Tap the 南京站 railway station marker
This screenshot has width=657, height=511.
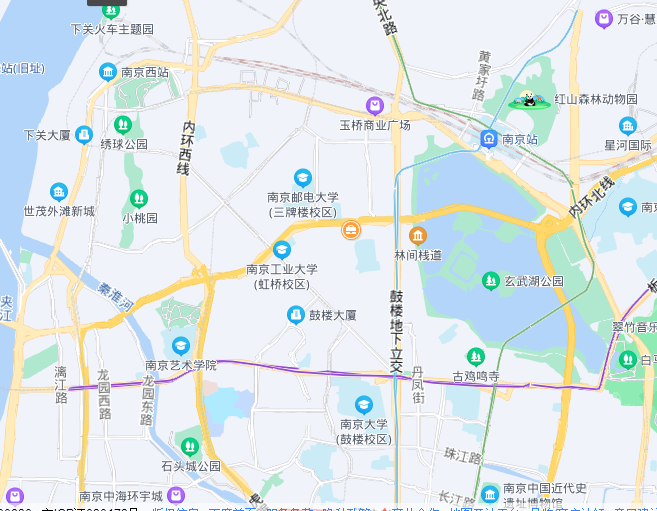(489, 140)
